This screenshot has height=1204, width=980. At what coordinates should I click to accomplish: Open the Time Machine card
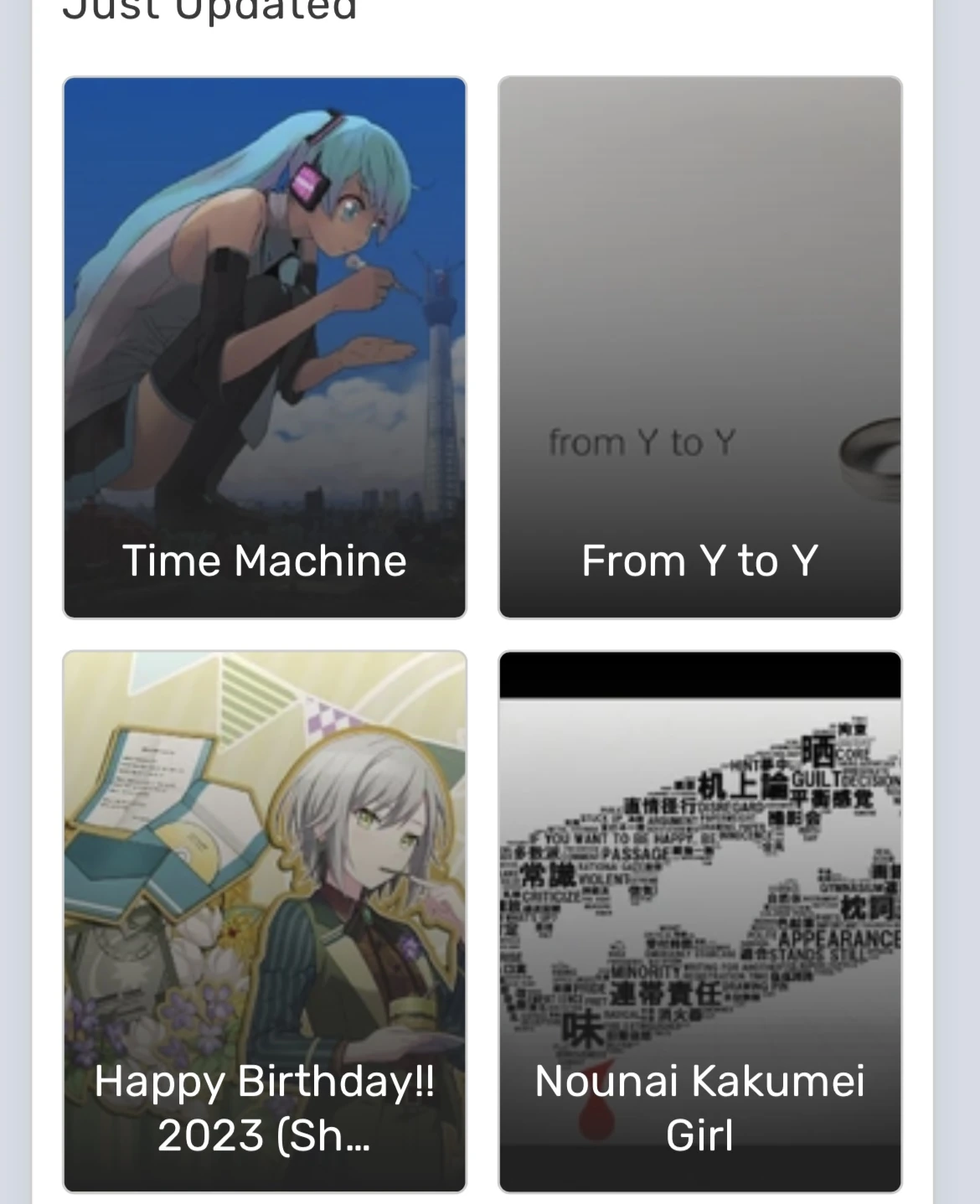point(265,348)
